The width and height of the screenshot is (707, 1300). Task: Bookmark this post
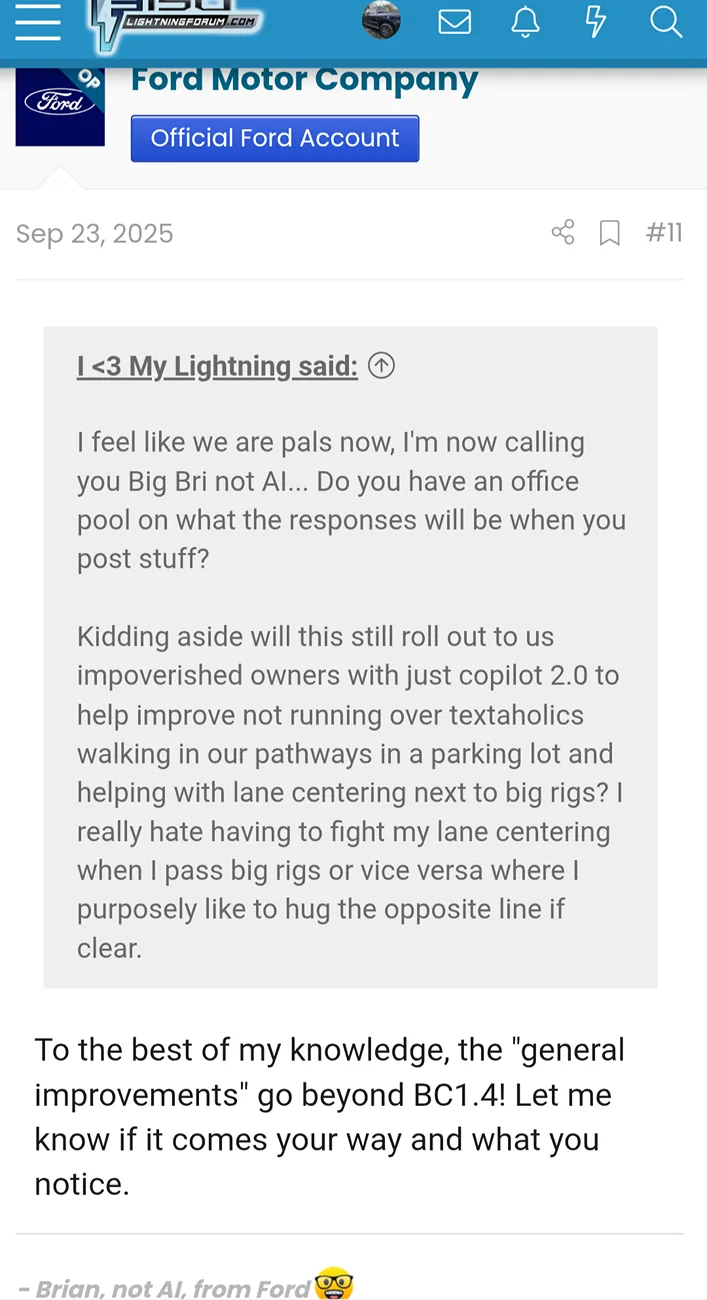pyautogui.click(x=609, y=233)
